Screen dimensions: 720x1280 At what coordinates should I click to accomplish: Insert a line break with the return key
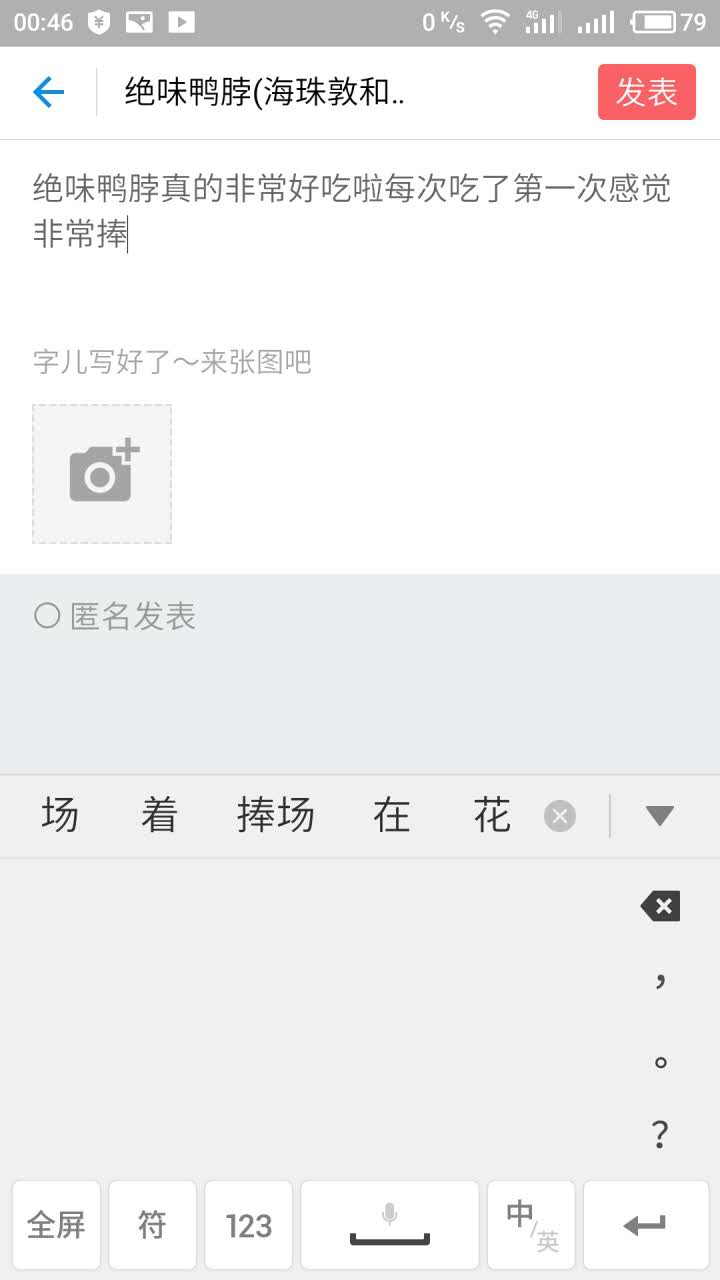point(645,1225)
